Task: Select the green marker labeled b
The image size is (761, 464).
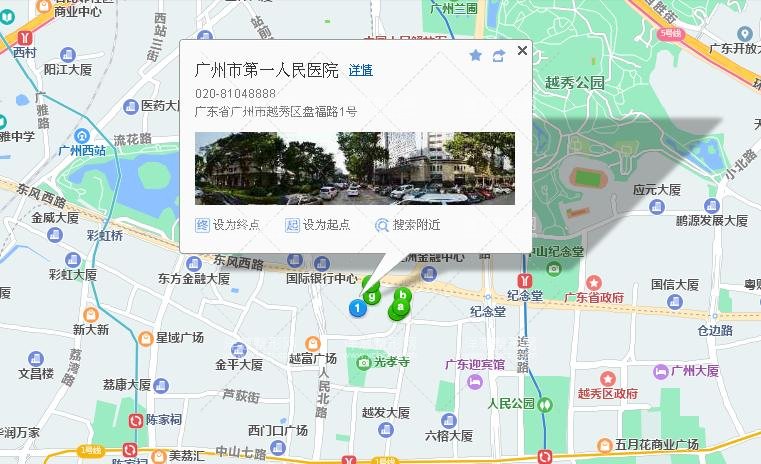Action: [x=402, y=295]
